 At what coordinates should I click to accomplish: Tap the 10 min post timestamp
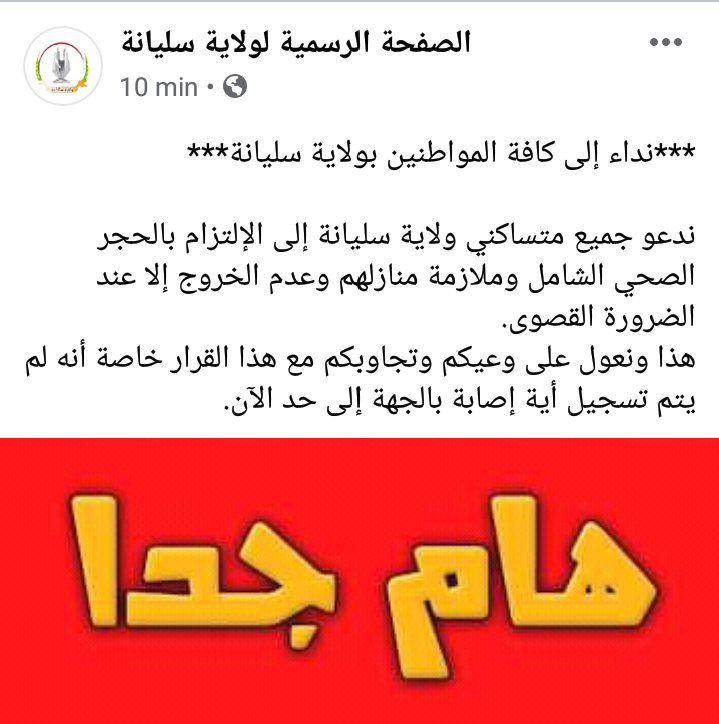tap(157, 87)
